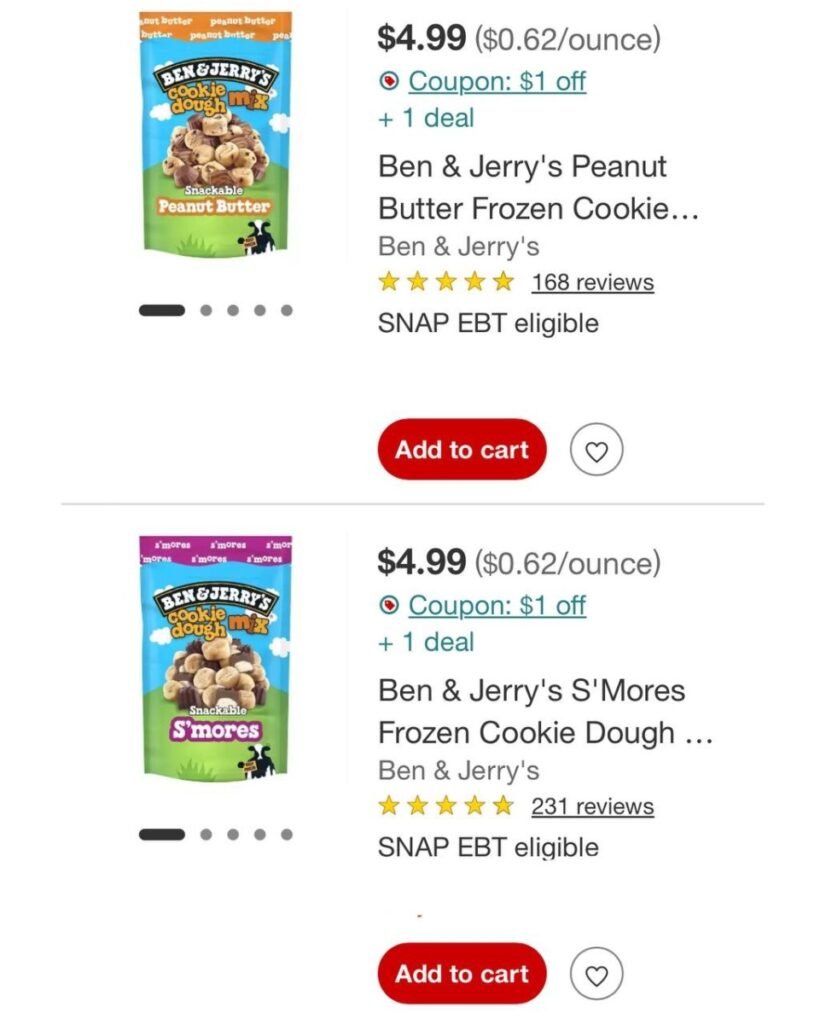Add Peanut Butter Cookie Dough to cart
This screenshot has width=826, height=1024.
click(461, 450)
